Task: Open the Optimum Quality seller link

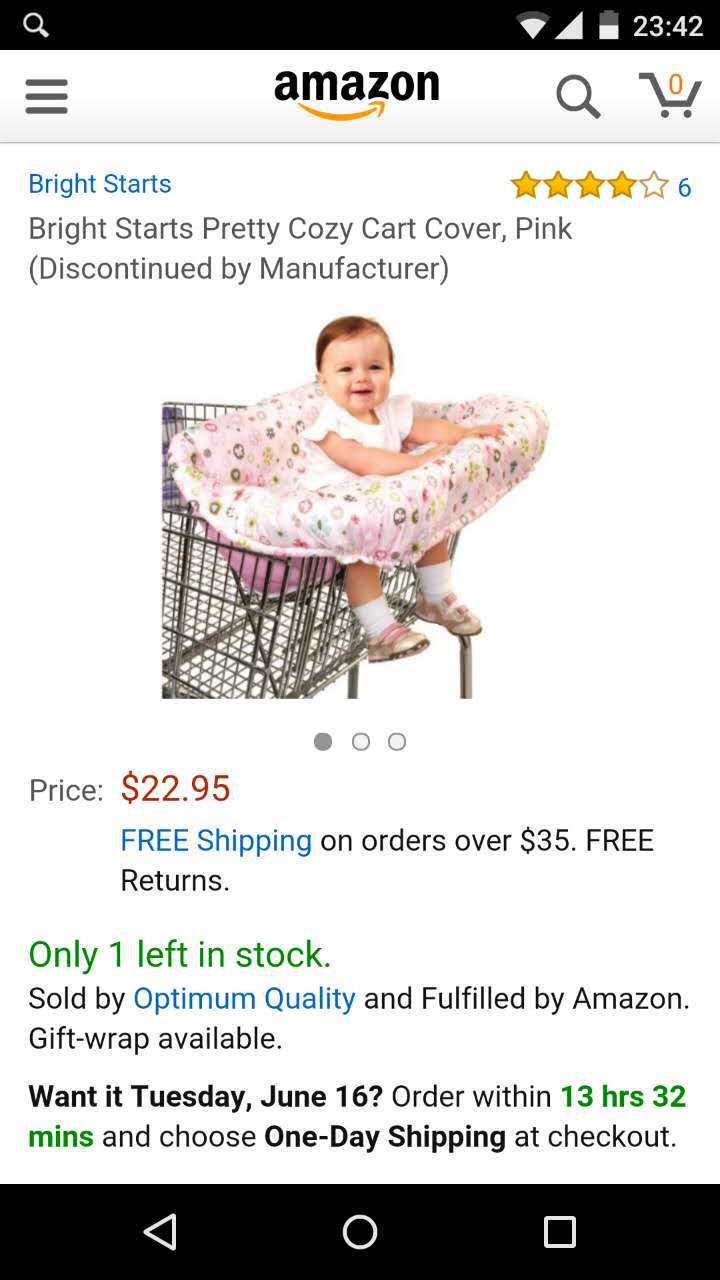Action: coord(244,998)
